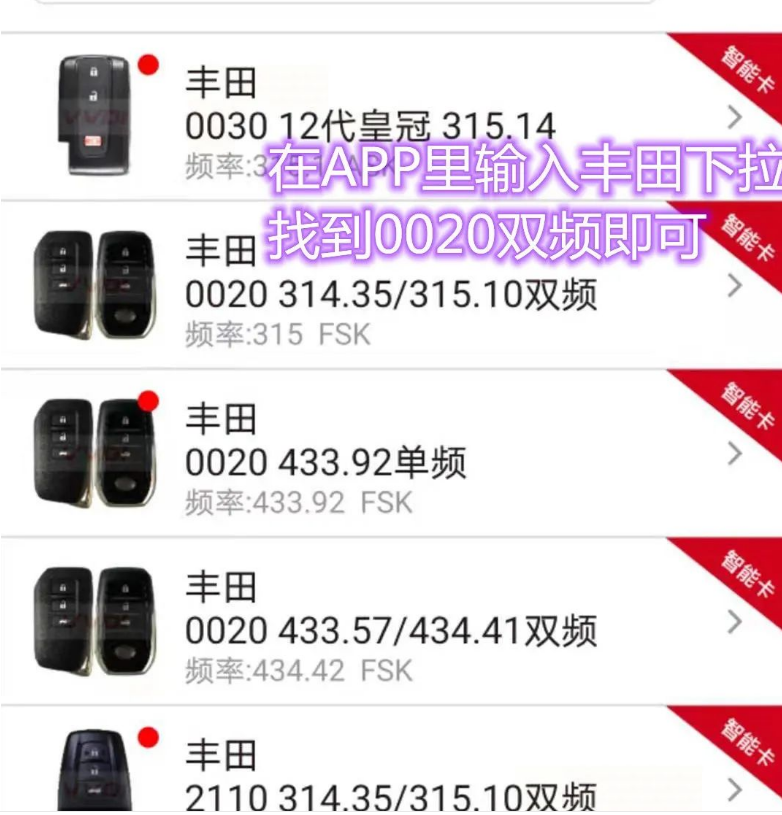Viewport: 782px width, 815px height.
Task: Expand the 433.57/434.41 双频 row chevron
Action: (x=737, y=620)
